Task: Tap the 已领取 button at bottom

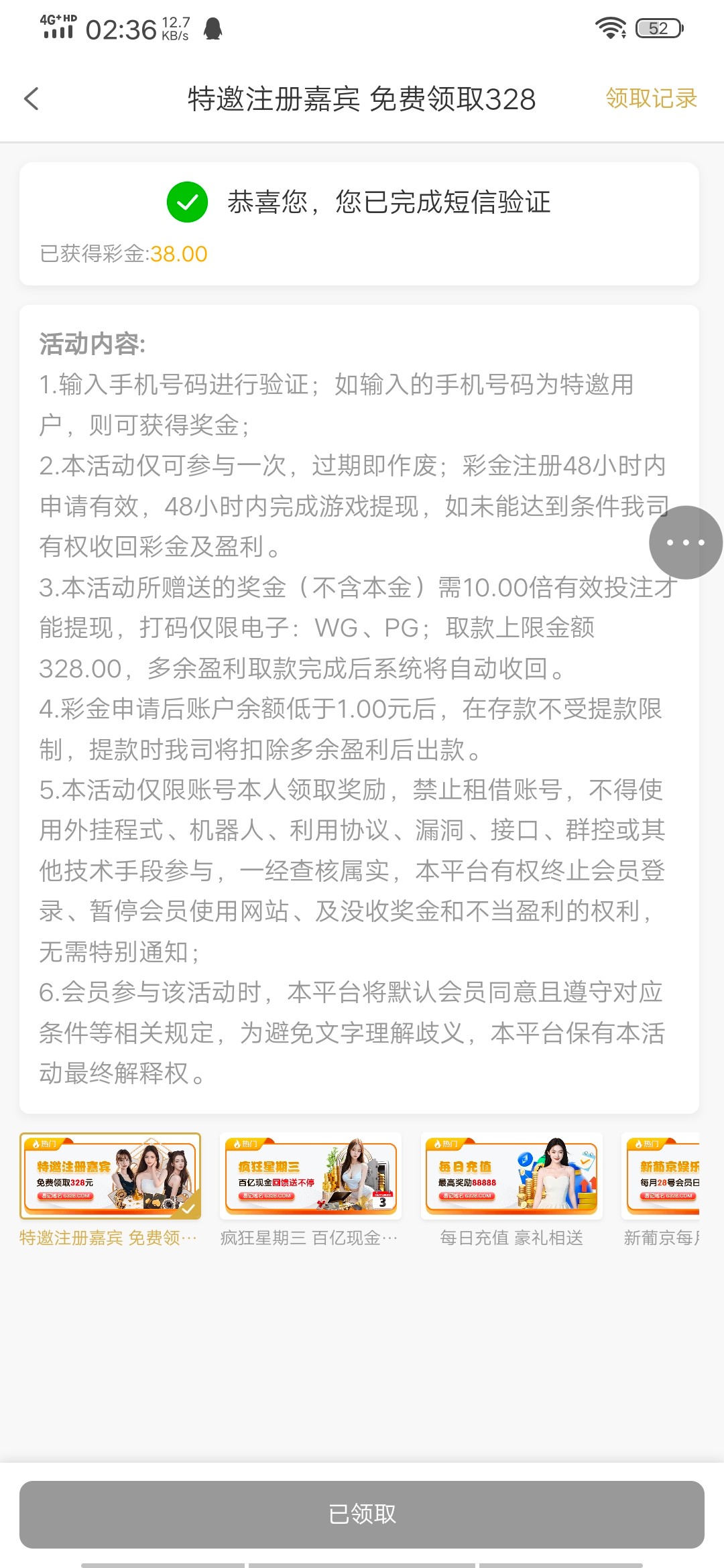Action: [x=362, y=1514]
